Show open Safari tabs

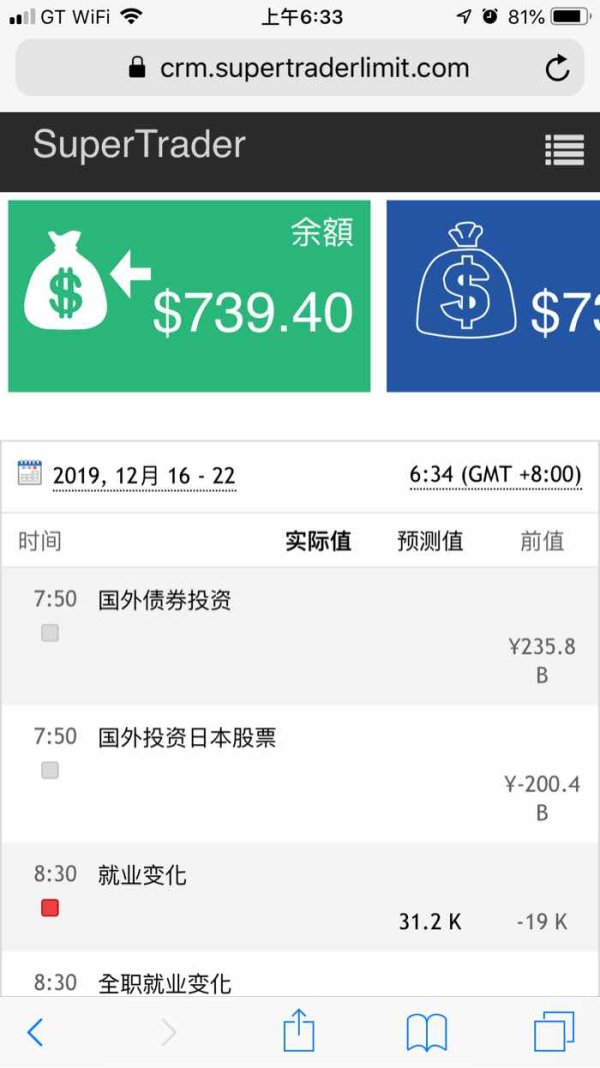coord(554,1031)
